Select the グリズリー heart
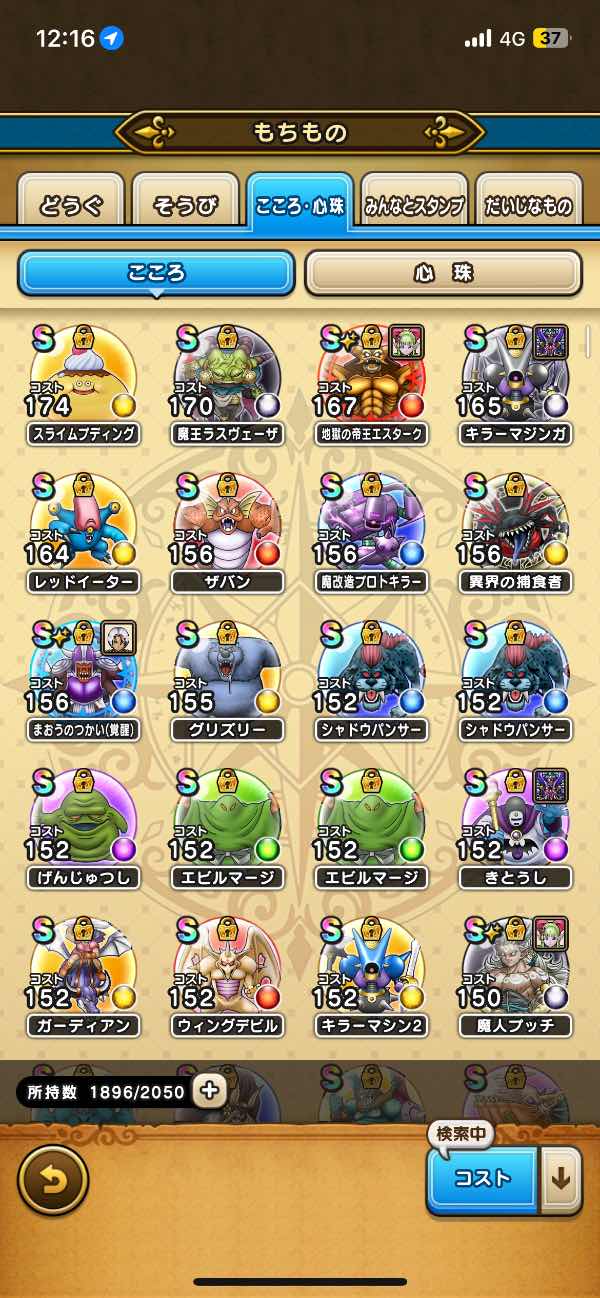 click(x=228, y=674)
